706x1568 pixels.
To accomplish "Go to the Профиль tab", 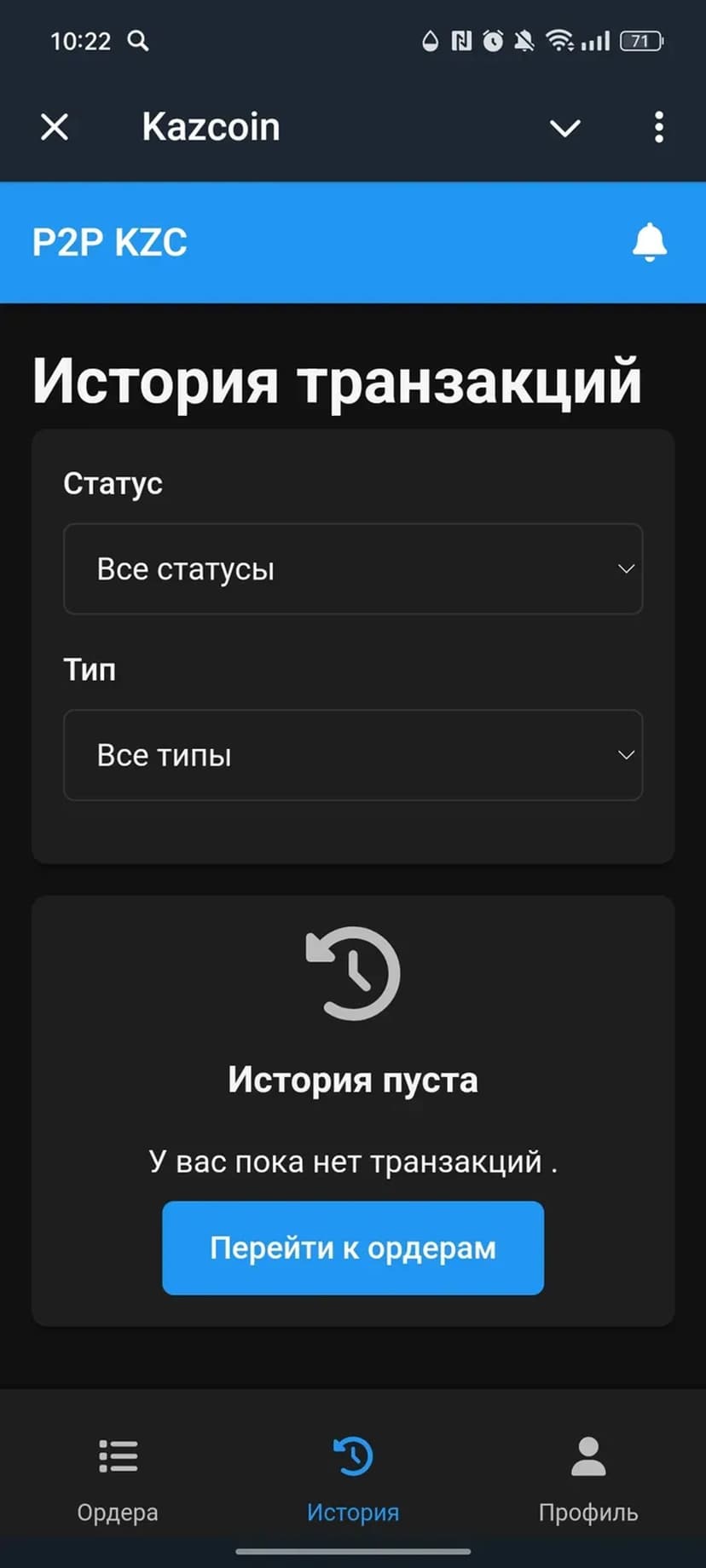I will [x=588, y=1479].
